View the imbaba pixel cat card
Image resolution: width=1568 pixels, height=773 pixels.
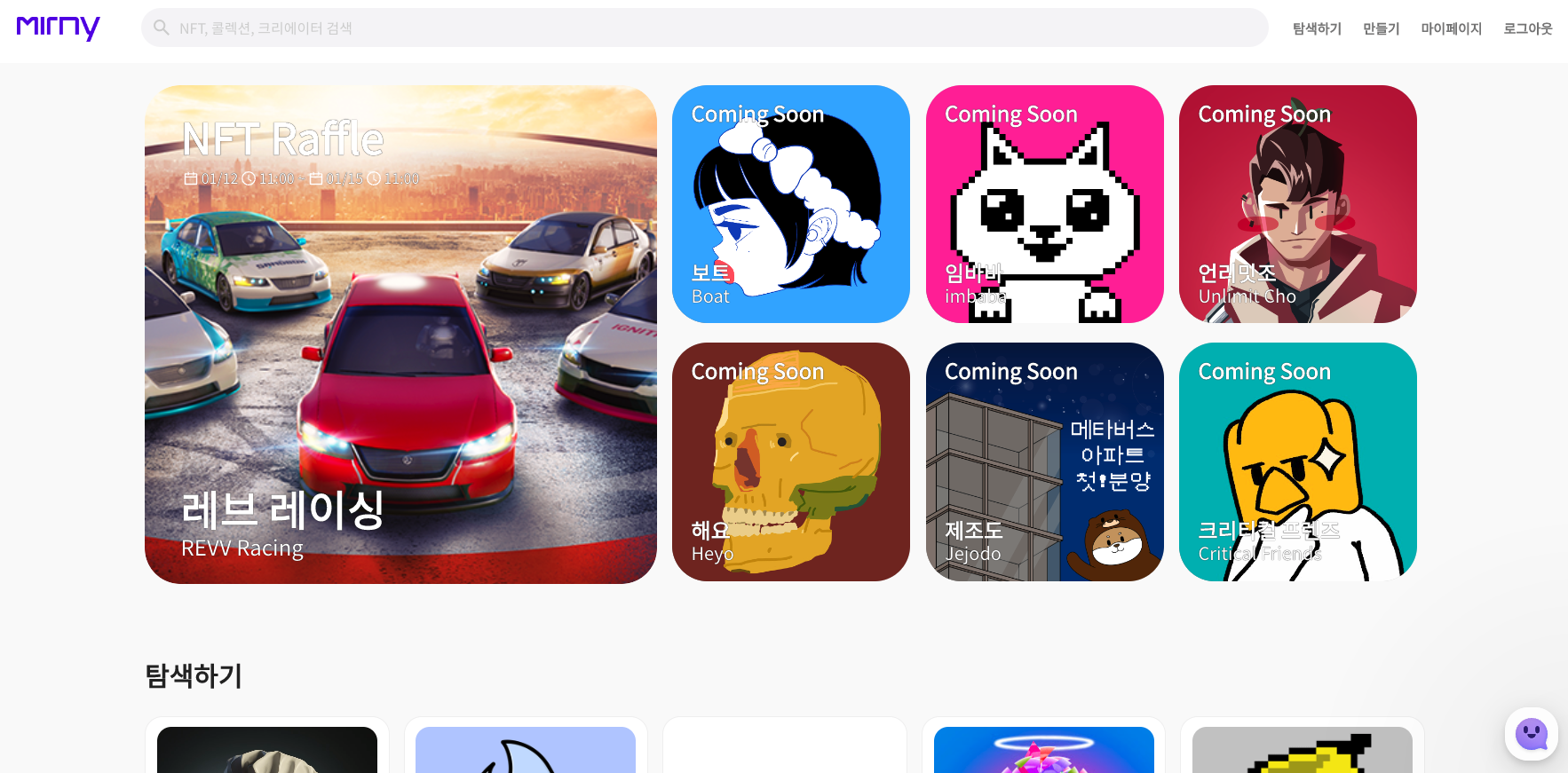coord(1044,204)
